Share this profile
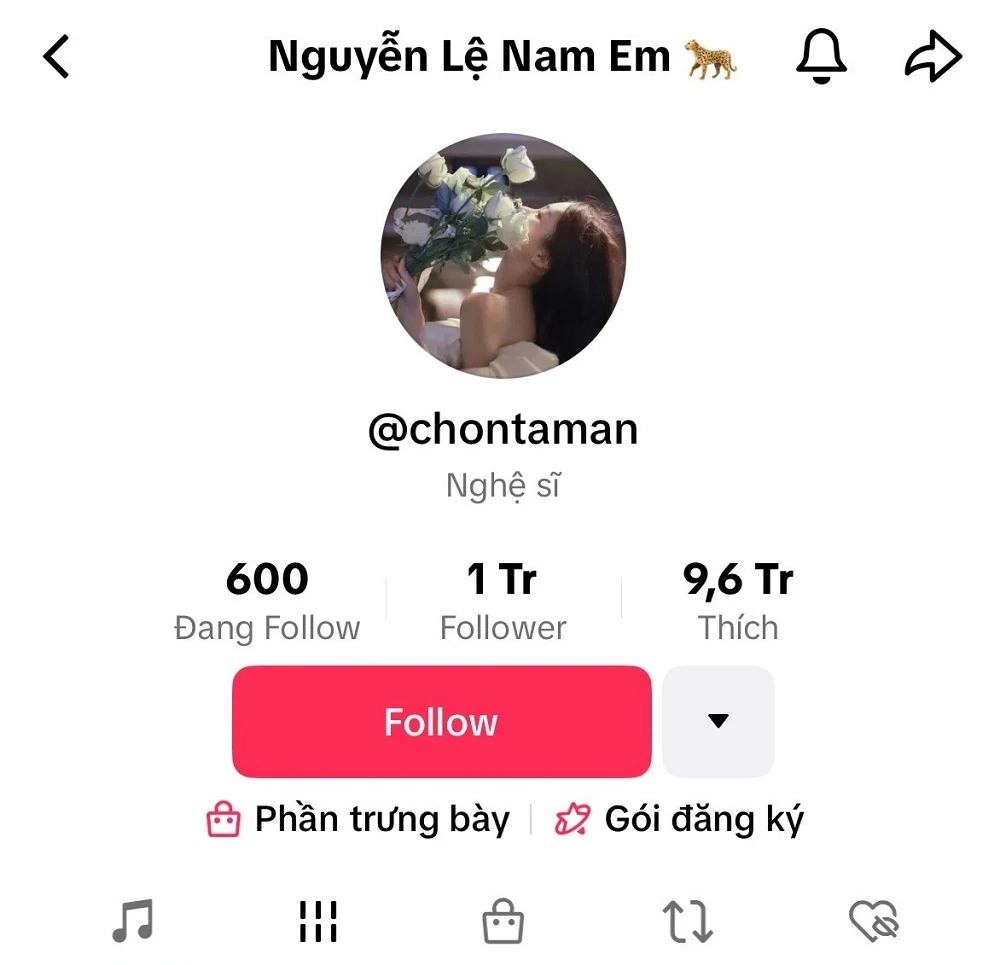 tap(932, 58)
